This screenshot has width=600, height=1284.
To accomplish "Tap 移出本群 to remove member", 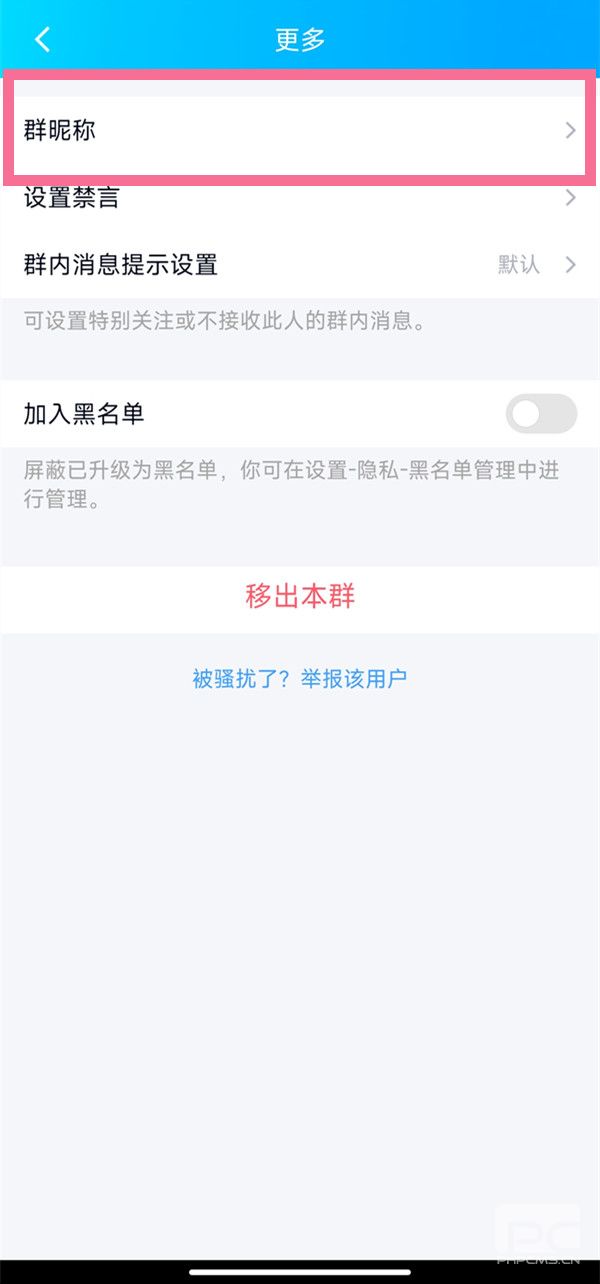I will point(300,597).
